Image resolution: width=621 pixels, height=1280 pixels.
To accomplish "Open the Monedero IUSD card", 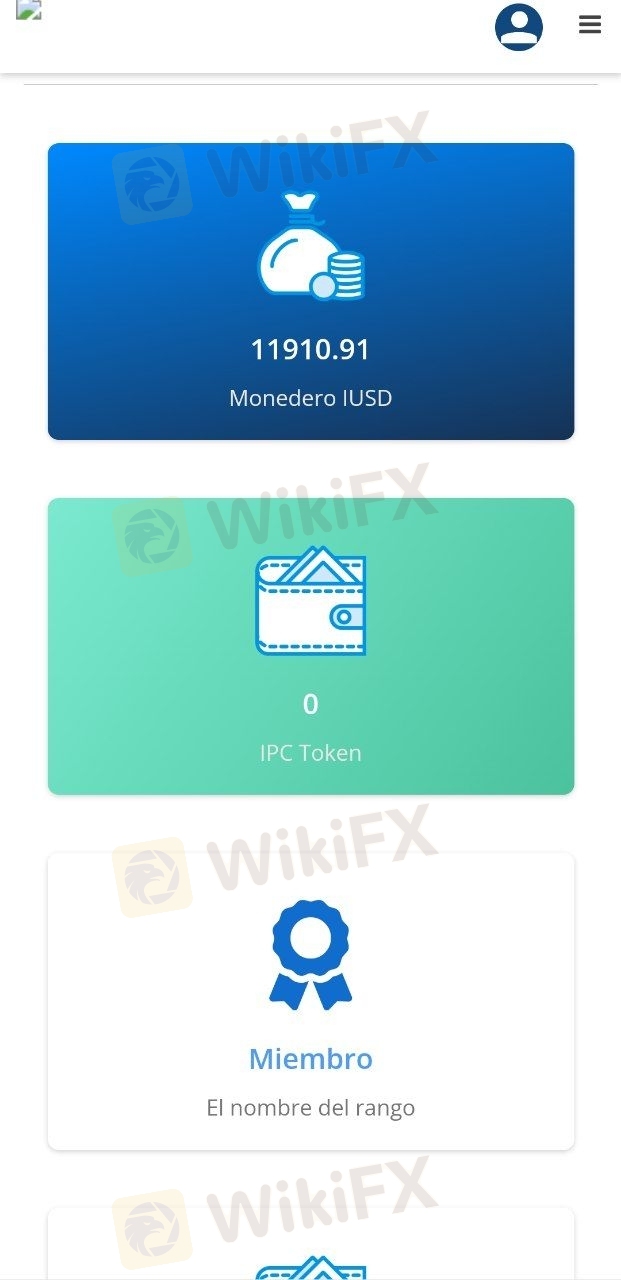I will (x=311, y=292).
